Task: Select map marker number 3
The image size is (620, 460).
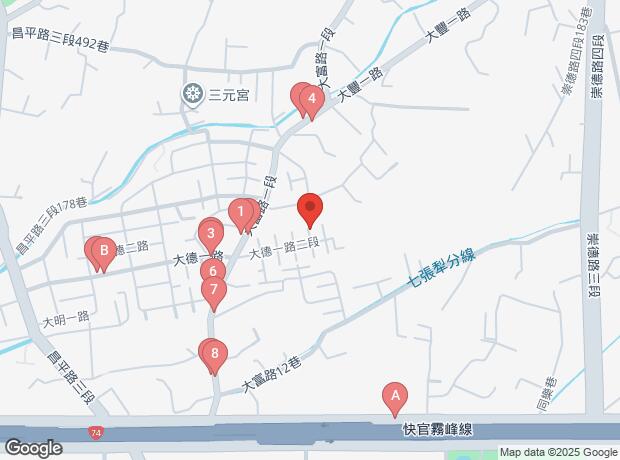Action: tap(209, 236)
